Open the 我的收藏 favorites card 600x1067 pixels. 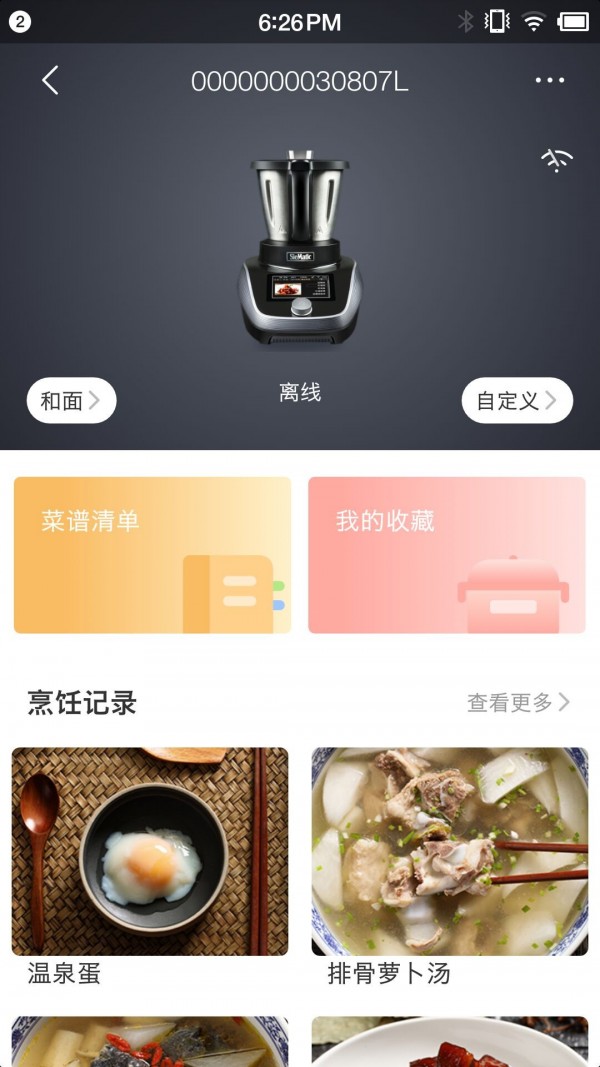446,555
